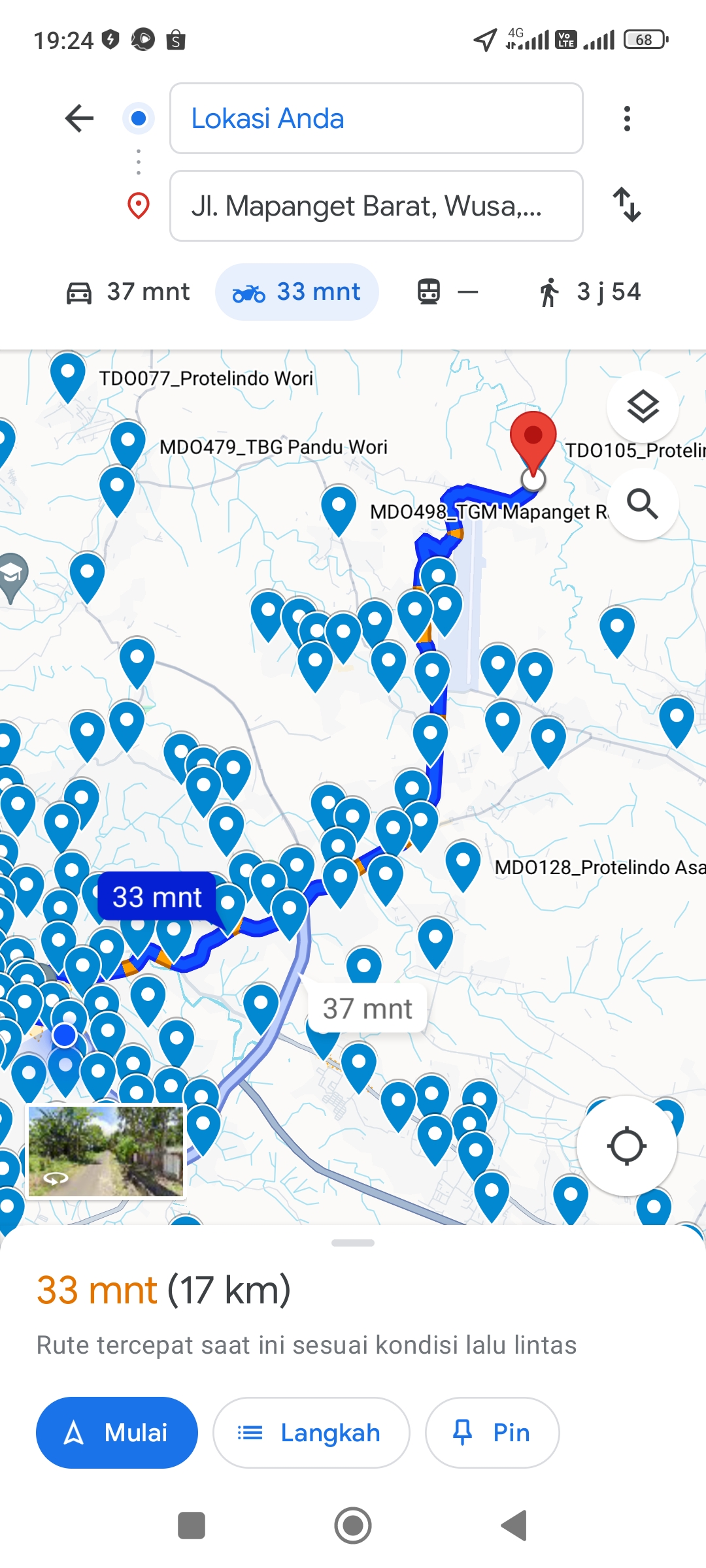Recenter map on my location

627,1146
